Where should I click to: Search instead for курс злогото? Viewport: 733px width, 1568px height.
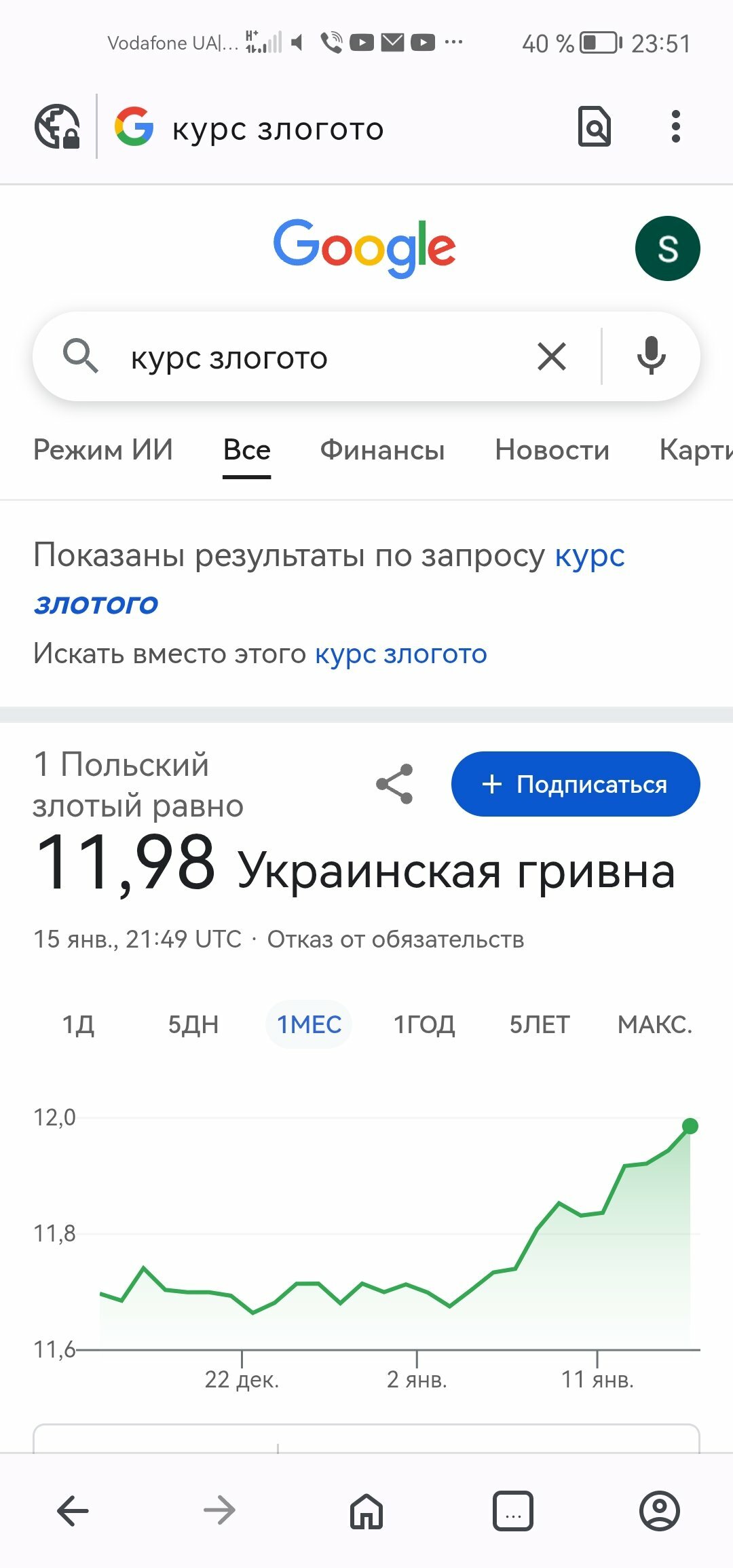coord(400,654)
